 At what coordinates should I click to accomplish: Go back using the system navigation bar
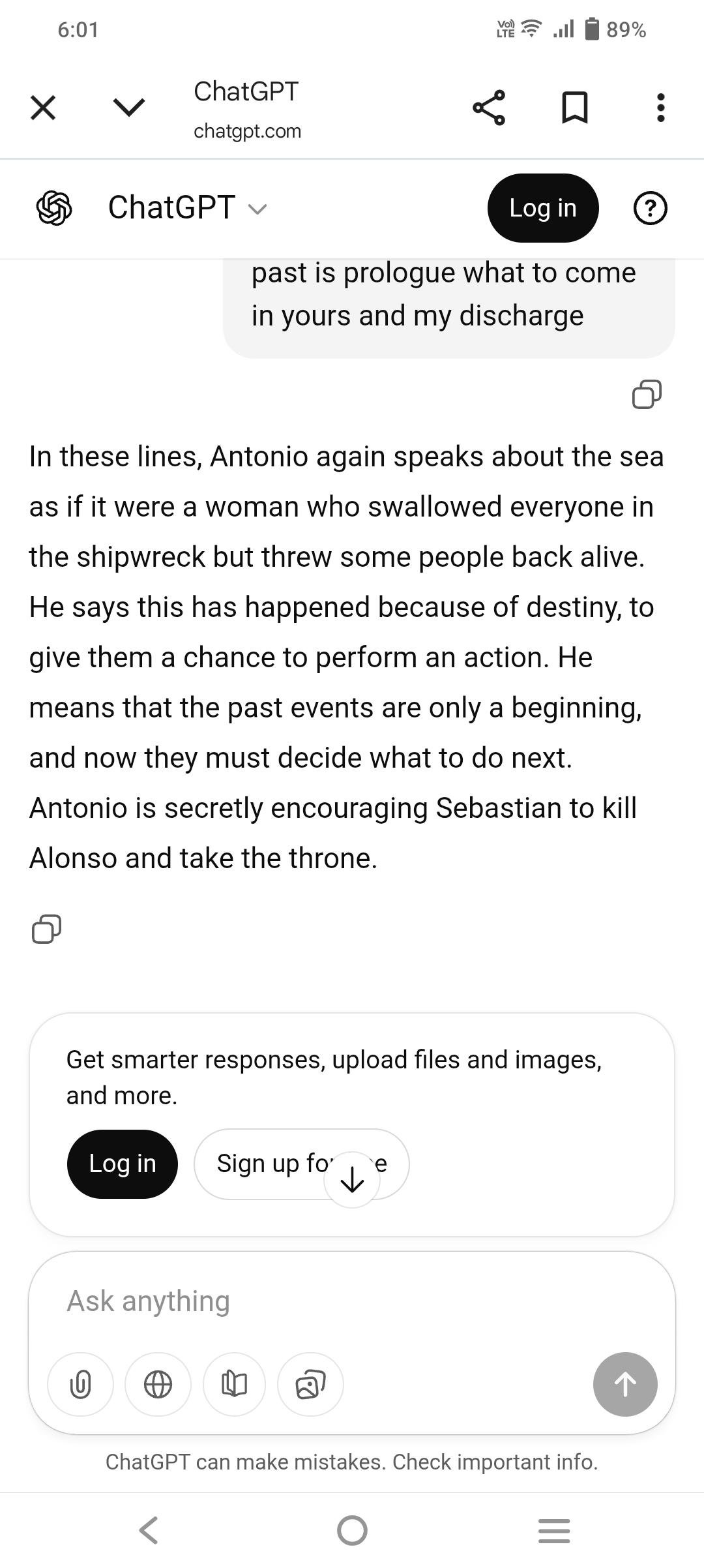pyautogui.click(x=149, y=1530)
